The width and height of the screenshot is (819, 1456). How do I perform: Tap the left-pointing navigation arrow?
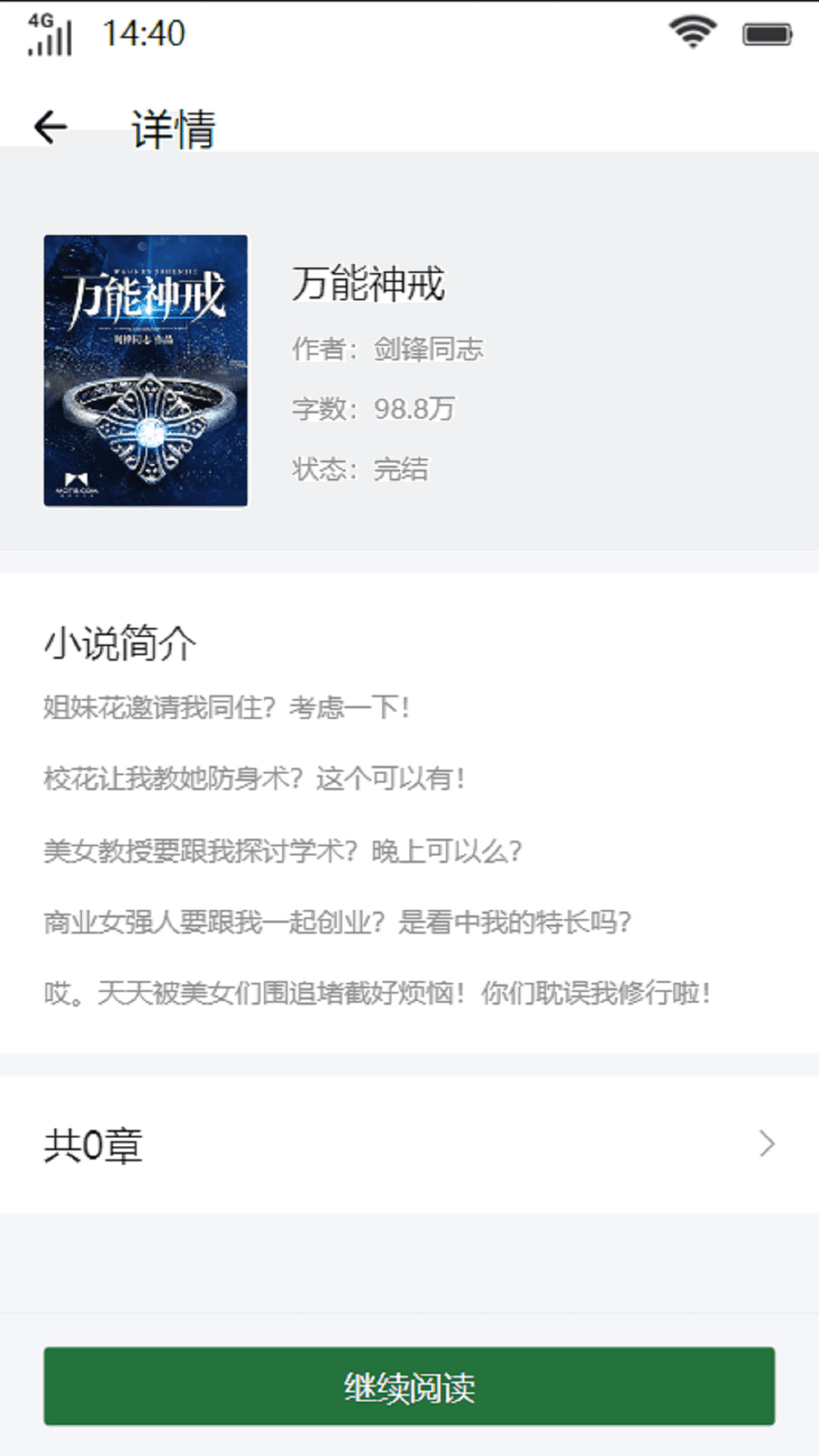[x=50, y=127]
